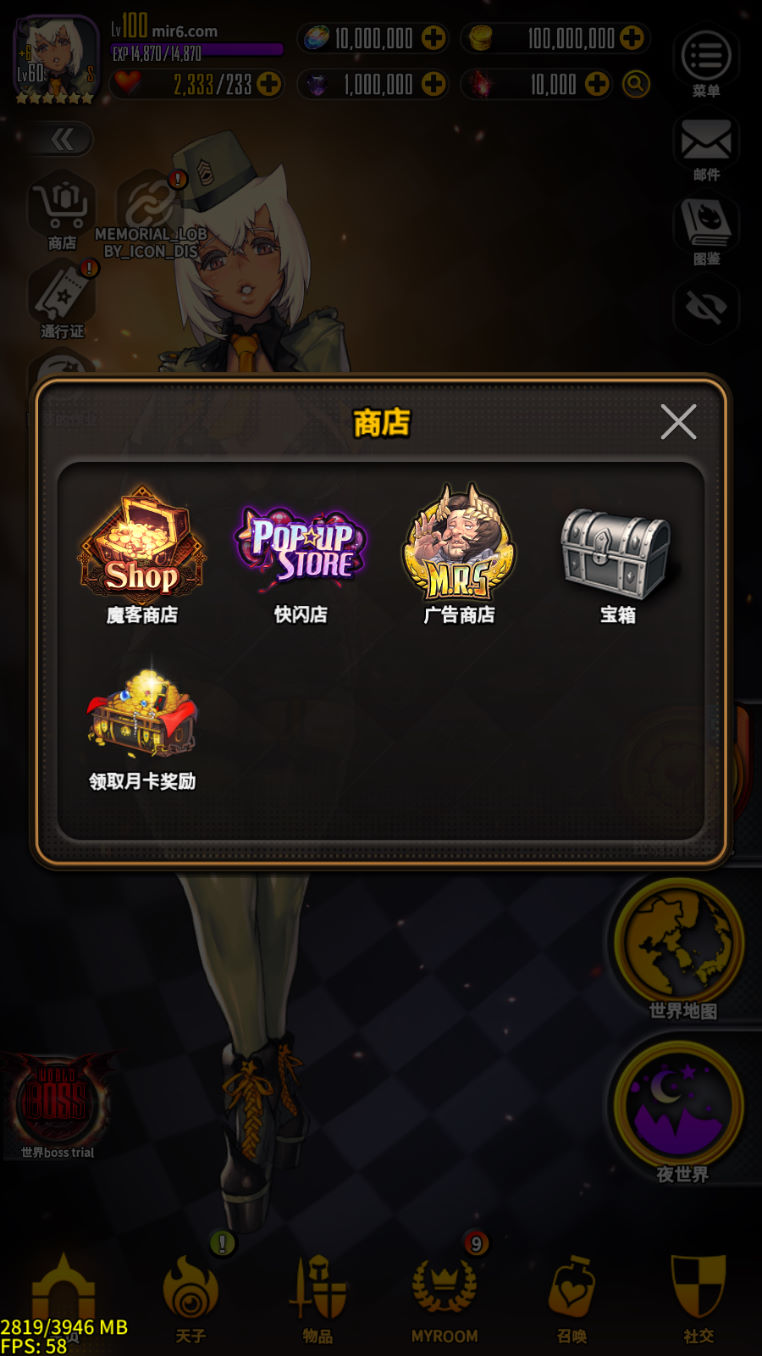Image resolution: width=762 pixels, height=1356 pixels.
Task: Switch to the 社交 social tab
Action: click(698, 1295)
